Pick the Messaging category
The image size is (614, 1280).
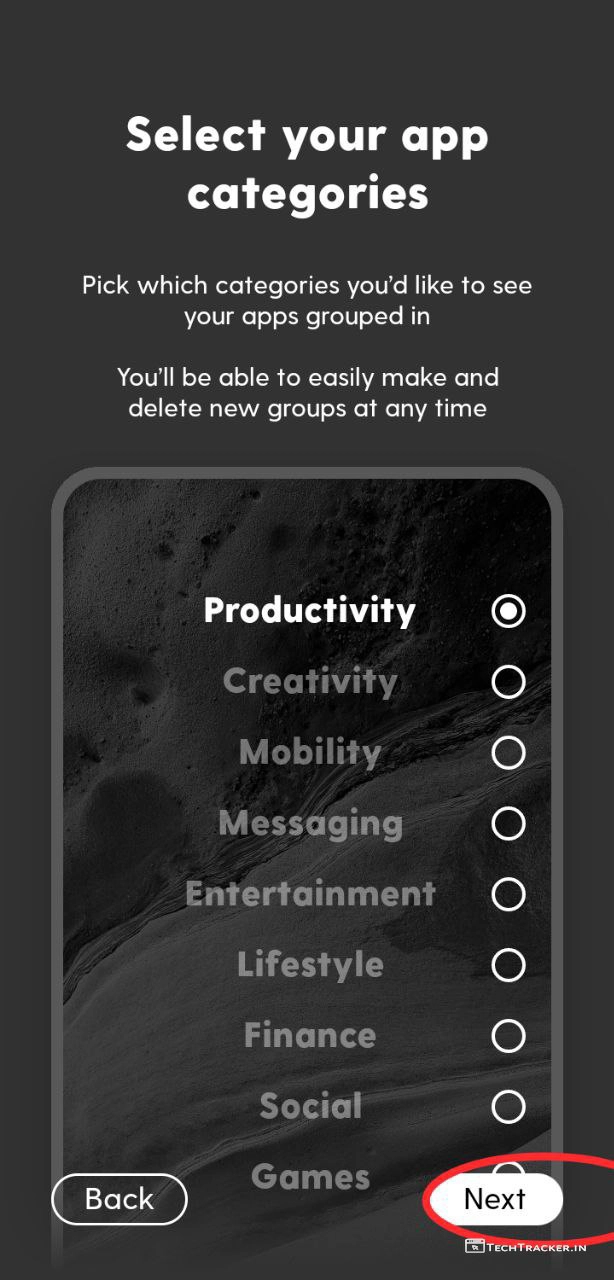pyautogui.click(x=508, y=824)
